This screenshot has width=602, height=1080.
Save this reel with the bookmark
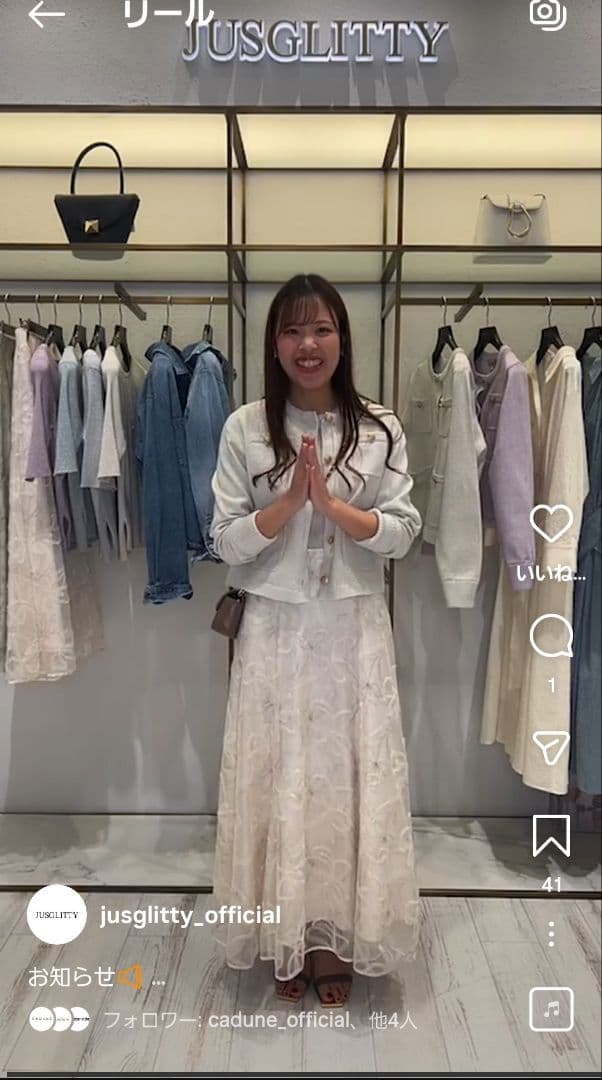(551, 836)
